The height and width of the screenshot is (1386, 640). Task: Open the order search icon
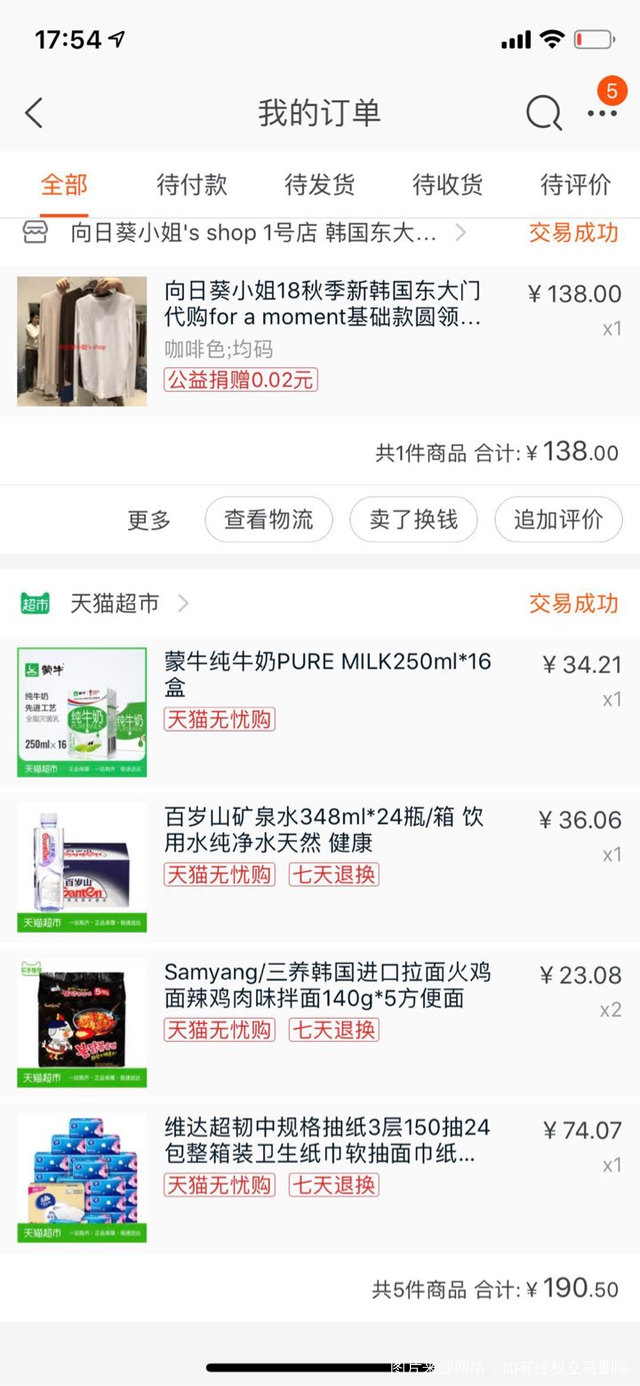click(x=543, y=113)
